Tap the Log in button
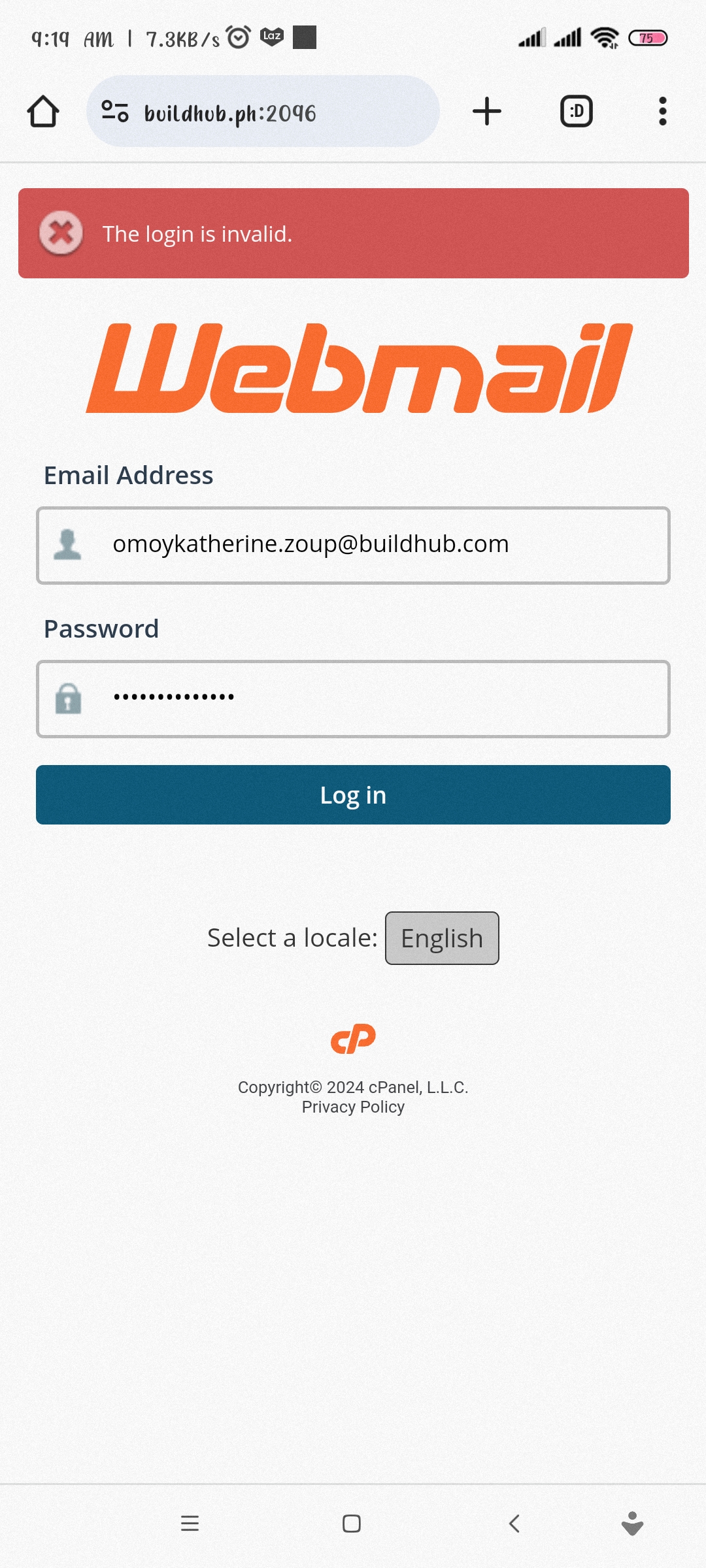The height and width of the screenshot is (1568, 706). point(353,794)
